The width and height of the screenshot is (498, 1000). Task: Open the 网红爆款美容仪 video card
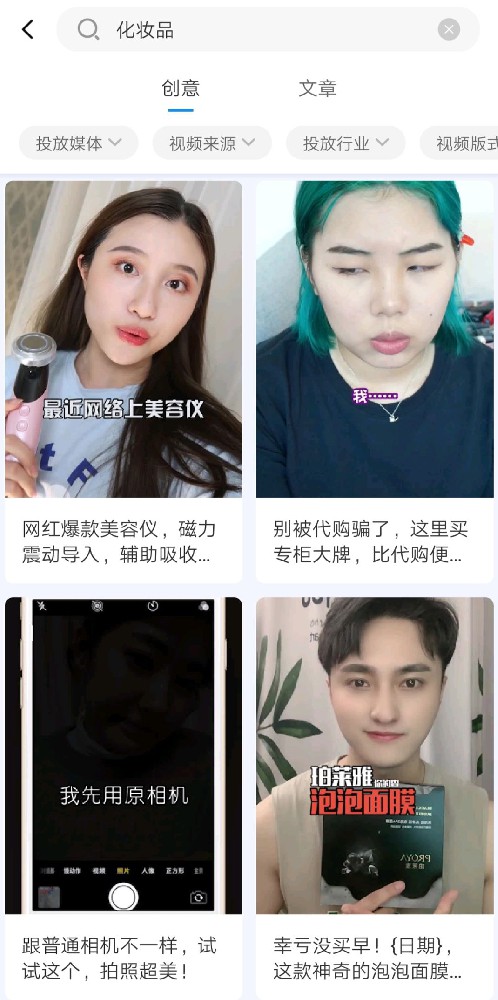[124, 381]
